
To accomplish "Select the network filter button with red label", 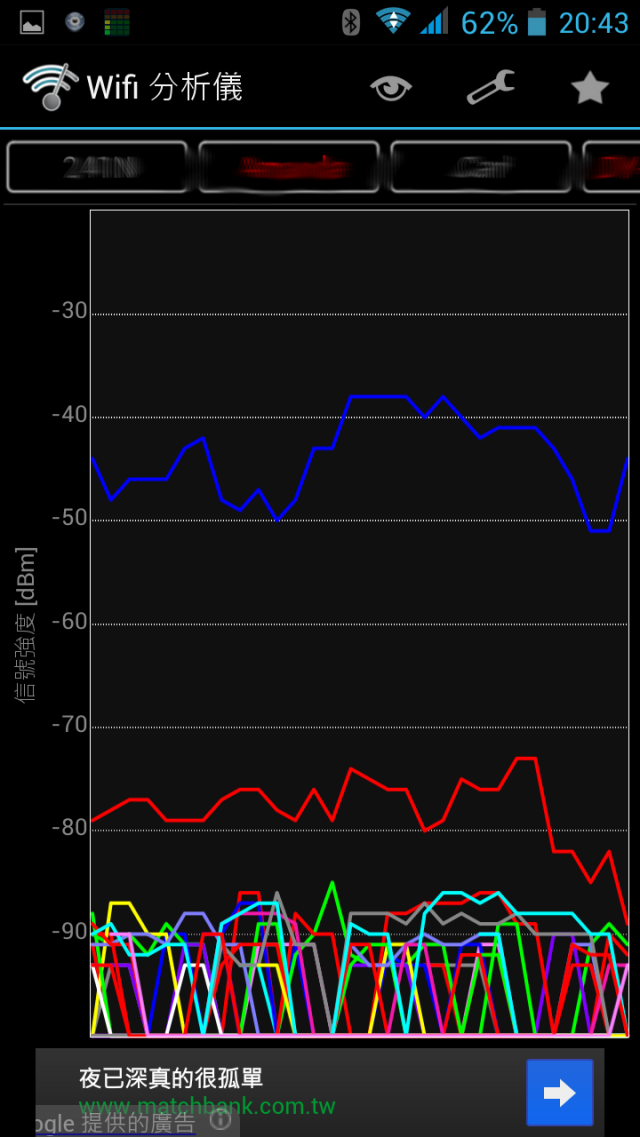I will coord(289,167).
